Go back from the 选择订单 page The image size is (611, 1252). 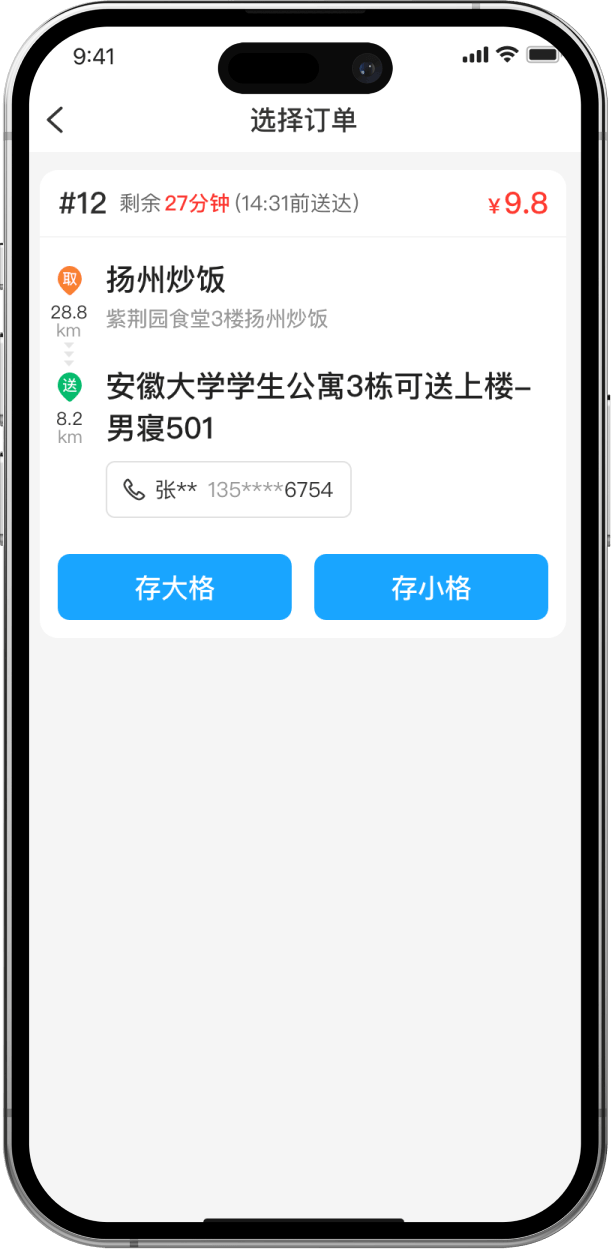click(55, 121)
